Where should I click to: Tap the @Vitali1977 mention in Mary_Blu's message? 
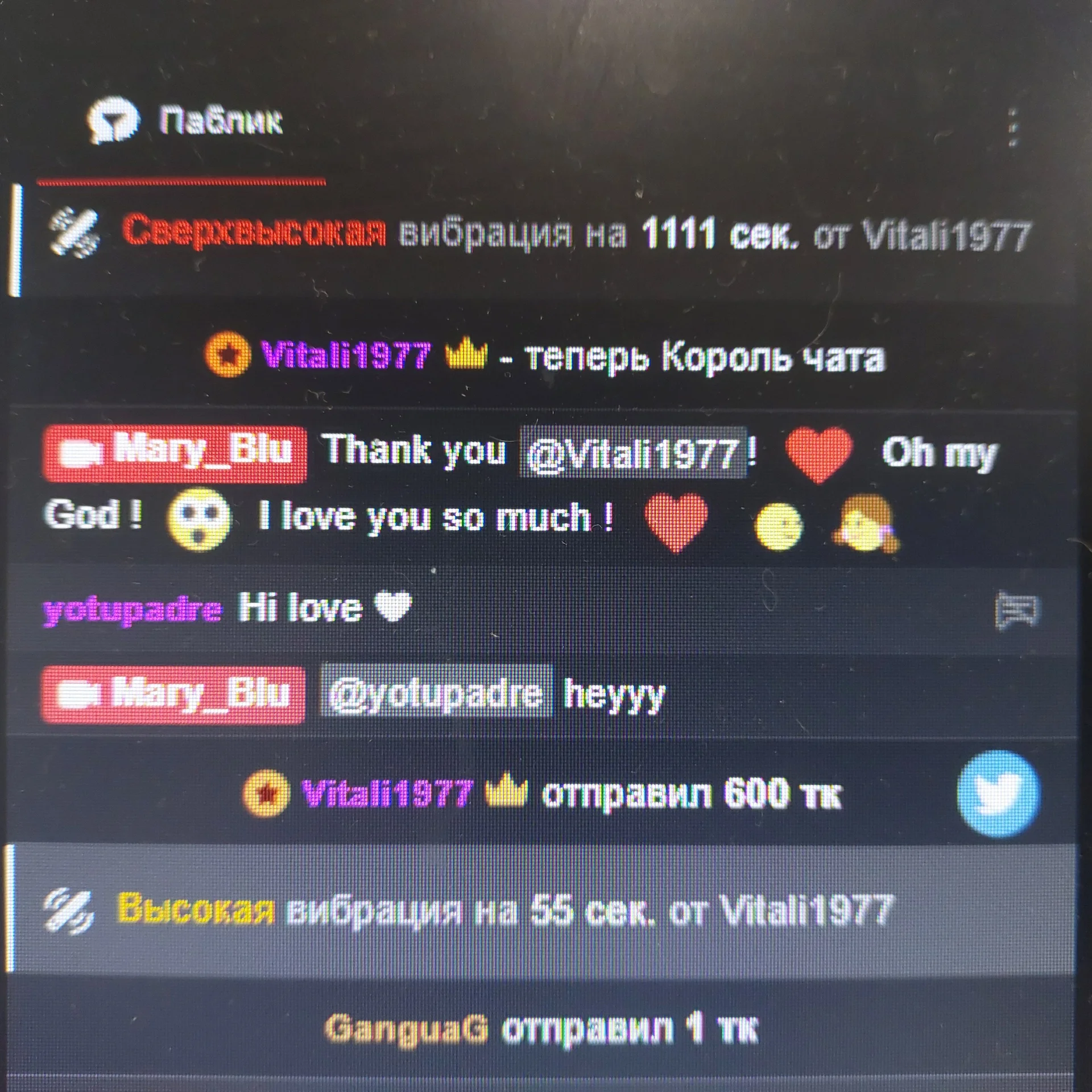coord(632,453)
